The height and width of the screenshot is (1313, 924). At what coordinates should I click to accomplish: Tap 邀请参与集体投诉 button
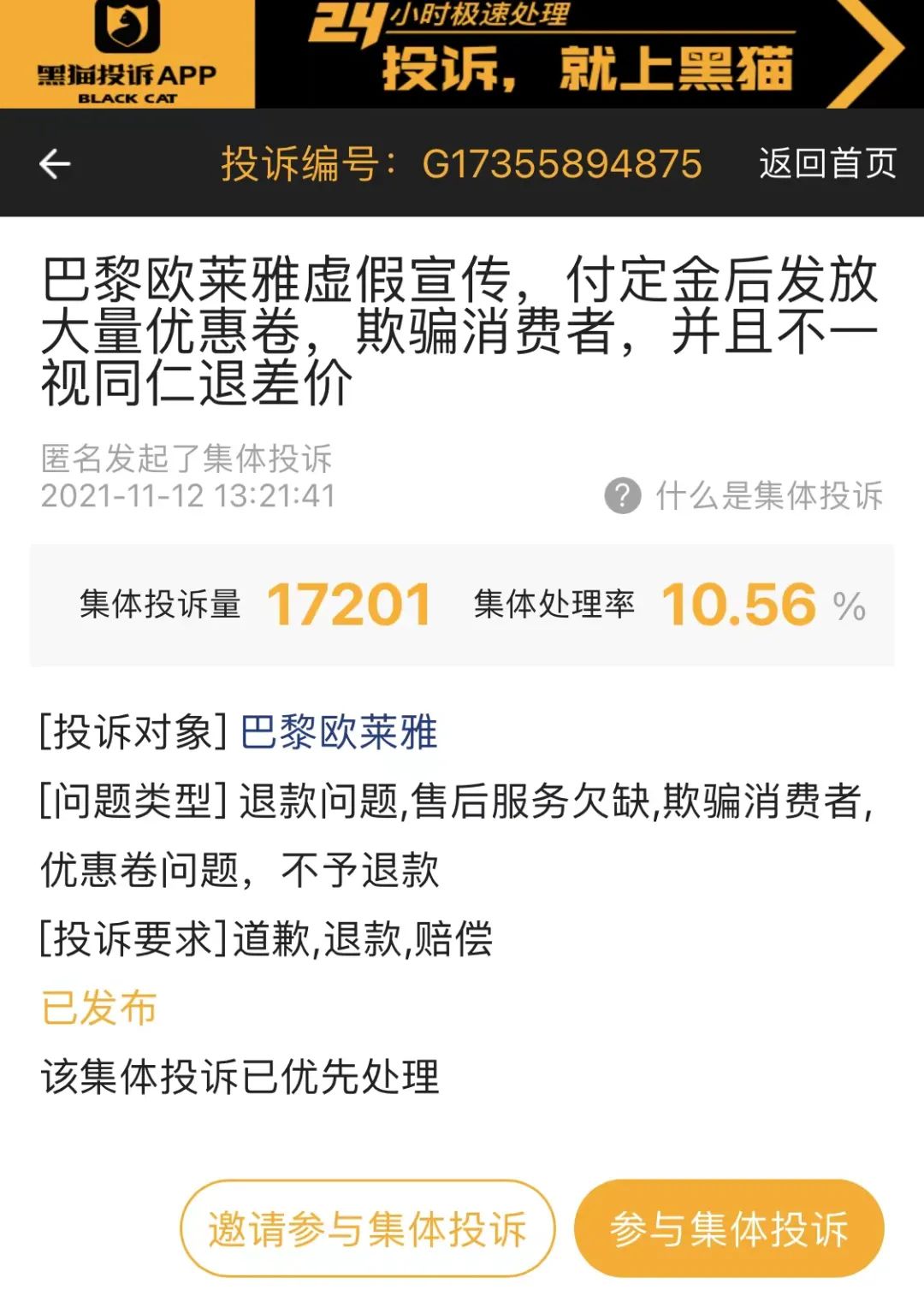pos(367,1228)
